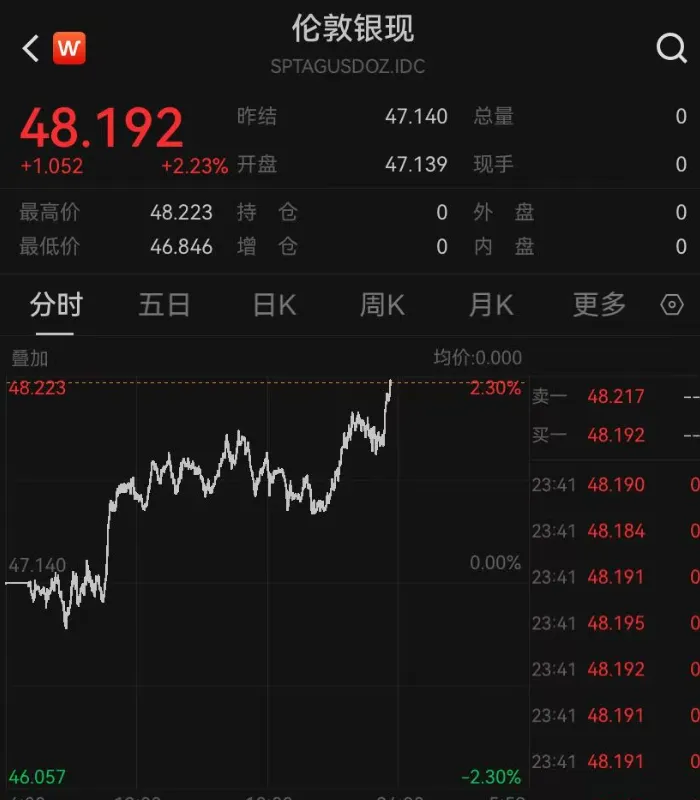This screenshot has height=800, width=700.
Task: Open the red W icon
Action: tap(69, 48)
